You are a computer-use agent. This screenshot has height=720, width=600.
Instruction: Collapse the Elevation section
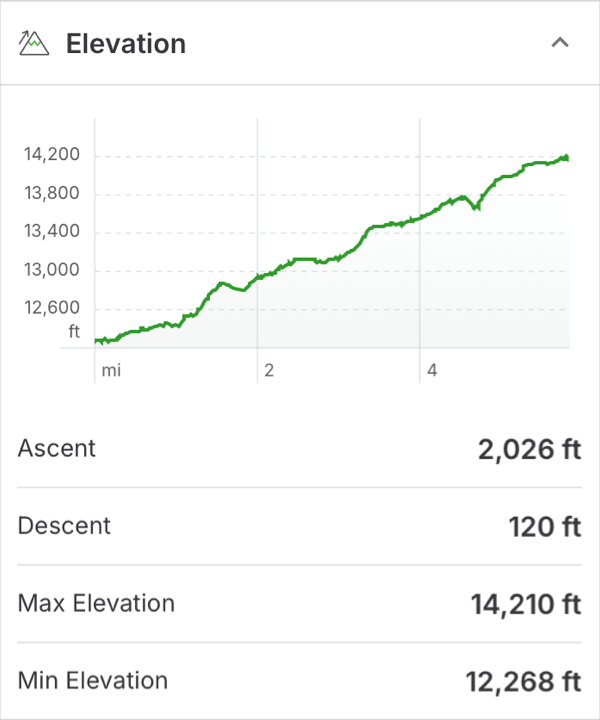pos(560,43)
